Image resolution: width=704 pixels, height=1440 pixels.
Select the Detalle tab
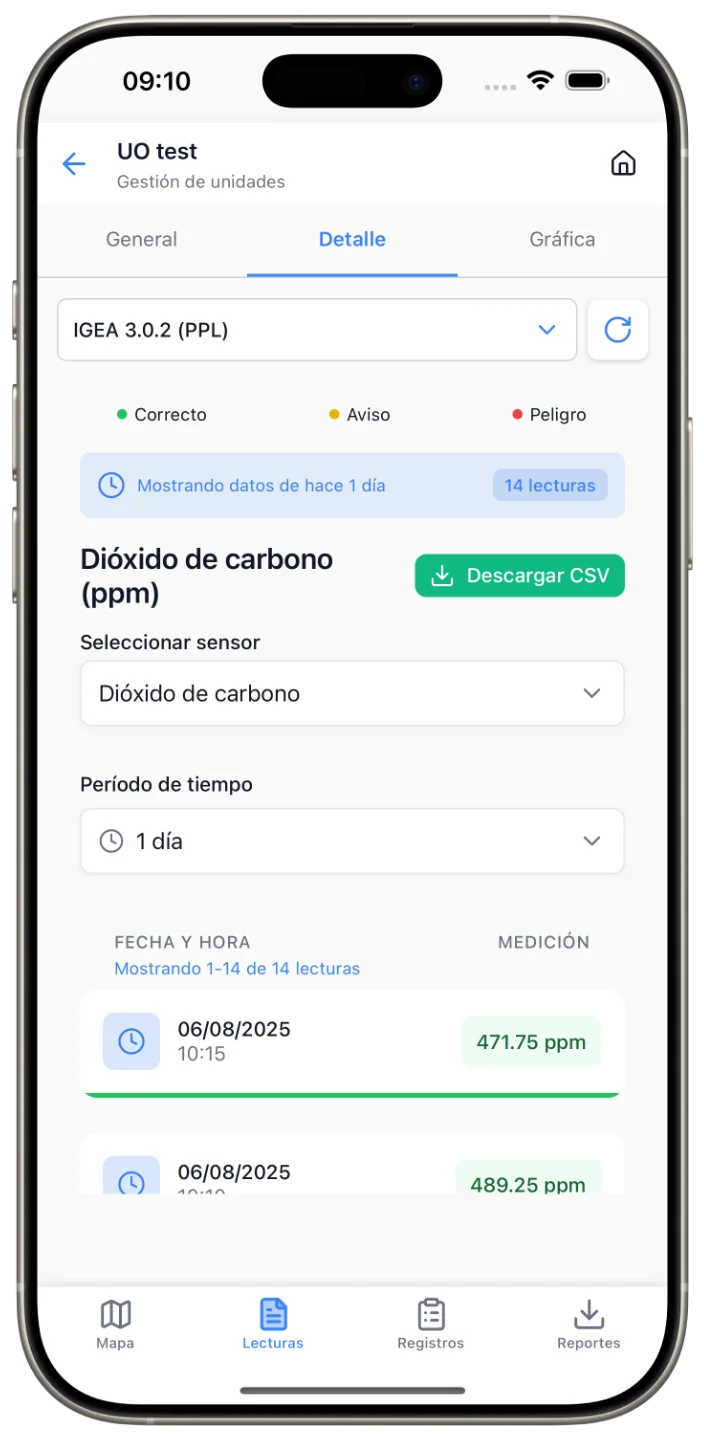352,240
